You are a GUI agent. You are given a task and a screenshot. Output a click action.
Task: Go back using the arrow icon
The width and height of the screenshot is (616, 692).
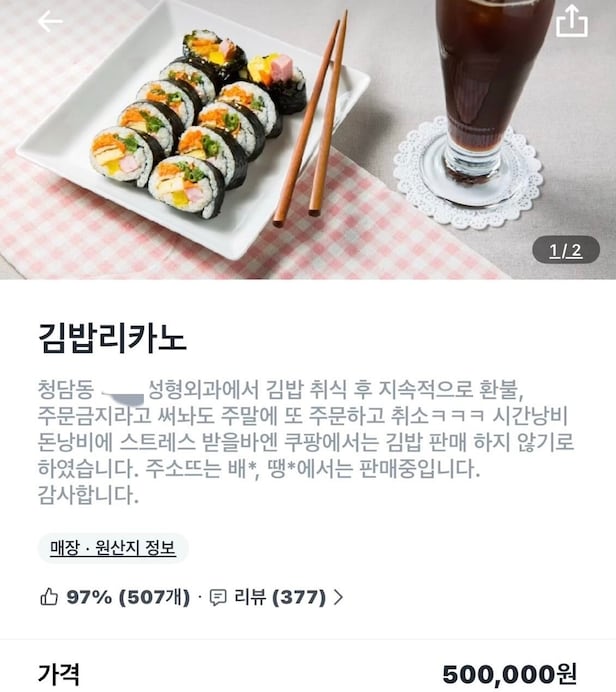point(49,22)
